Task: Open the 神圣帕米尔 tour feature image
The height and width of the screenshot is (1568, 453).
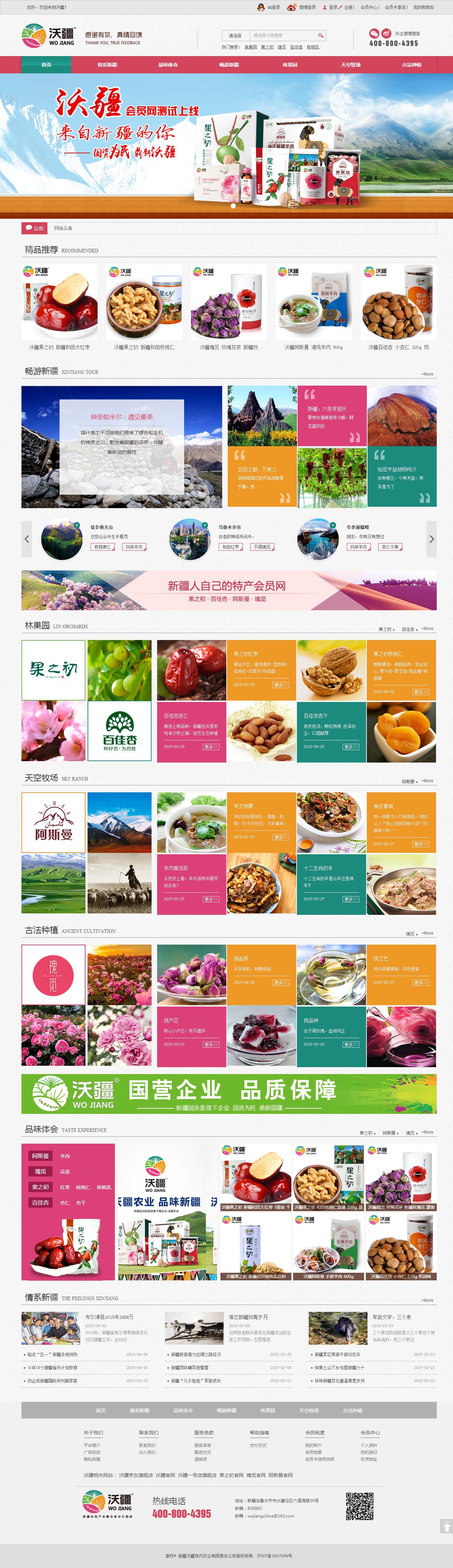Action: point(122,447)
